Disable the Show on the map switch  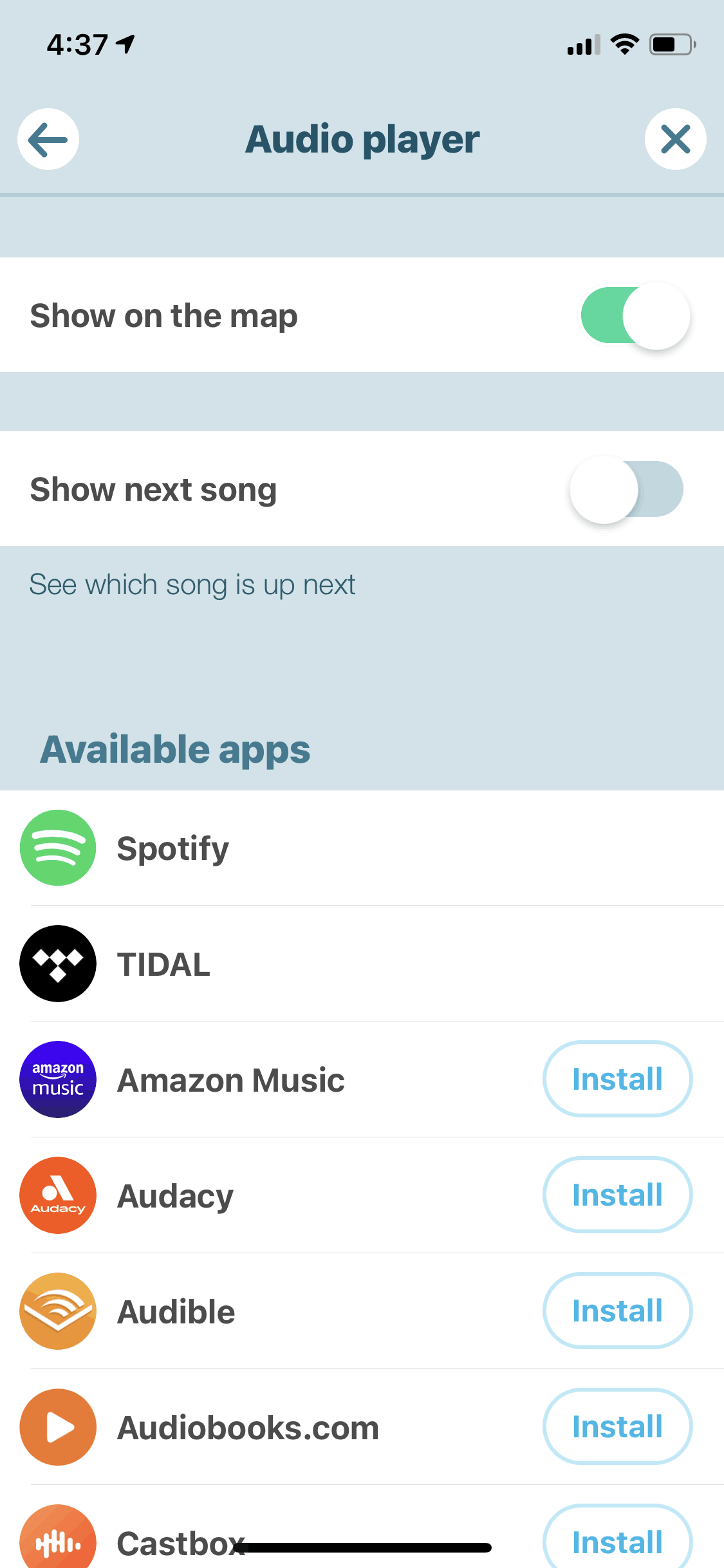tap(636, 315)
